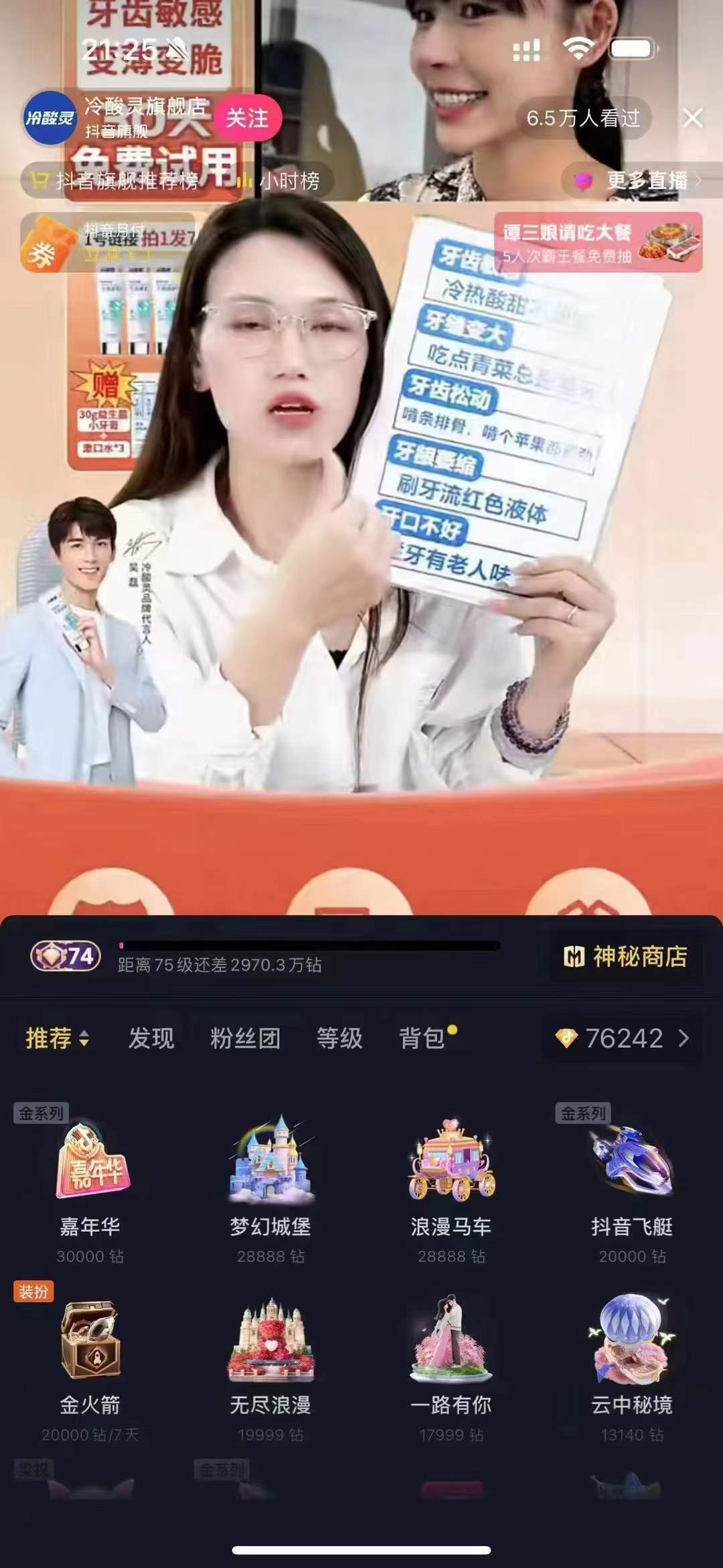Open the 神秘商店 shop

[x=626, y=956]
